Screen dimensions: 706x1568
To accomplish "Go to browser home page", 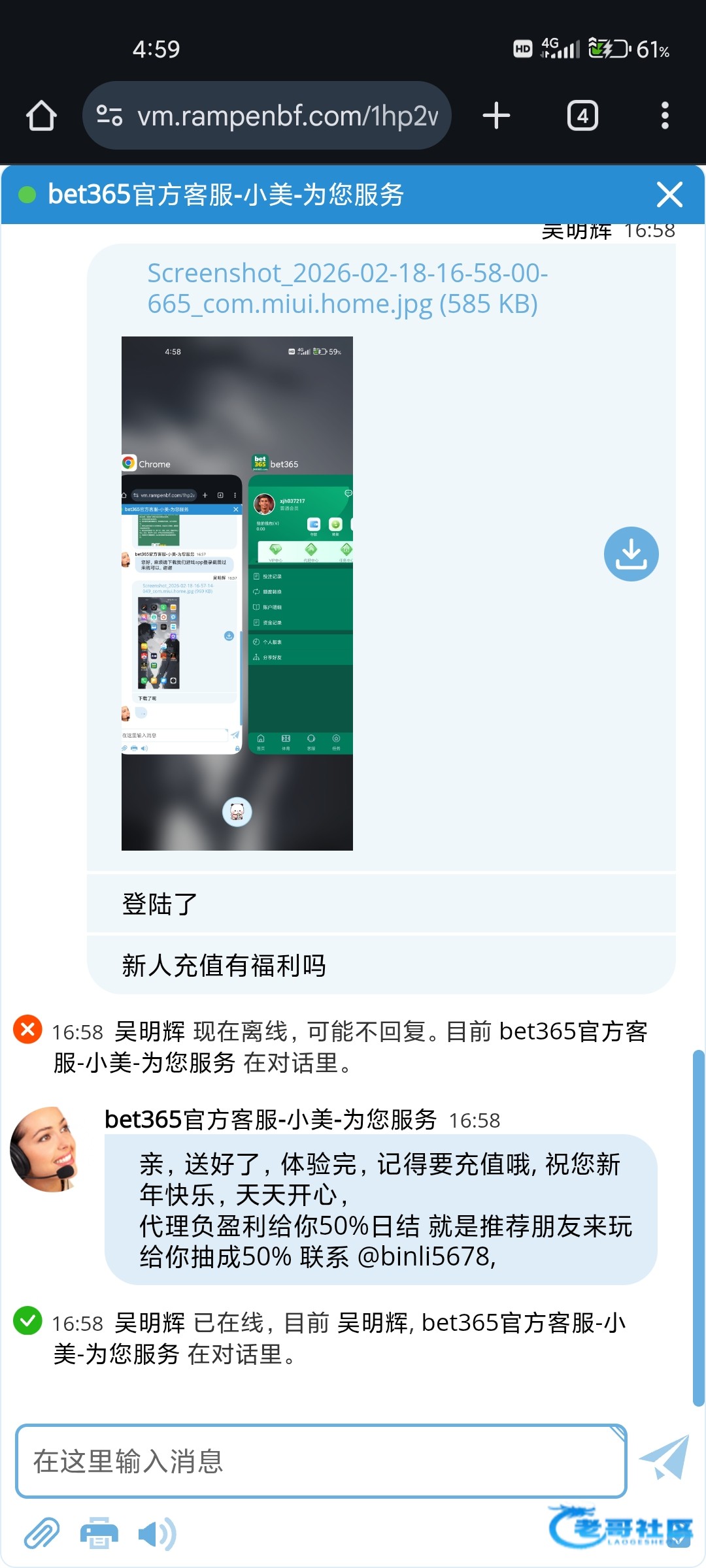I will pyautogui.click(x=41, y=116).
